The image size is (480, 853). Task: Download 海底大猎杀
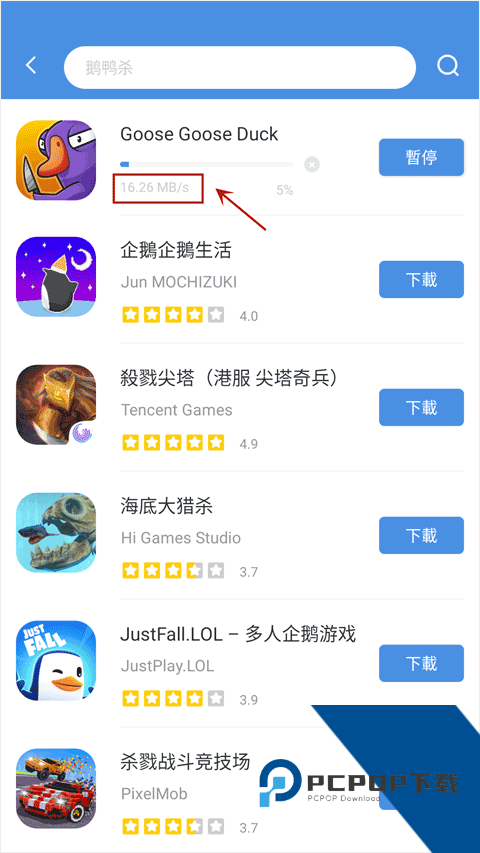[421, 535]
